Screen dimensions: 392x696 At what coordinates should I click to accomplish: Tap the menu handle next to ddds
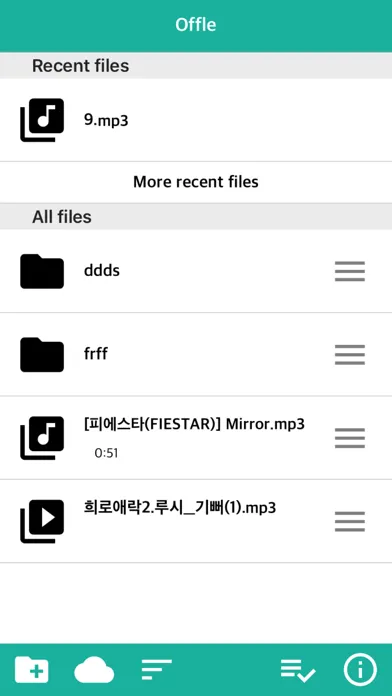(350, 271)
